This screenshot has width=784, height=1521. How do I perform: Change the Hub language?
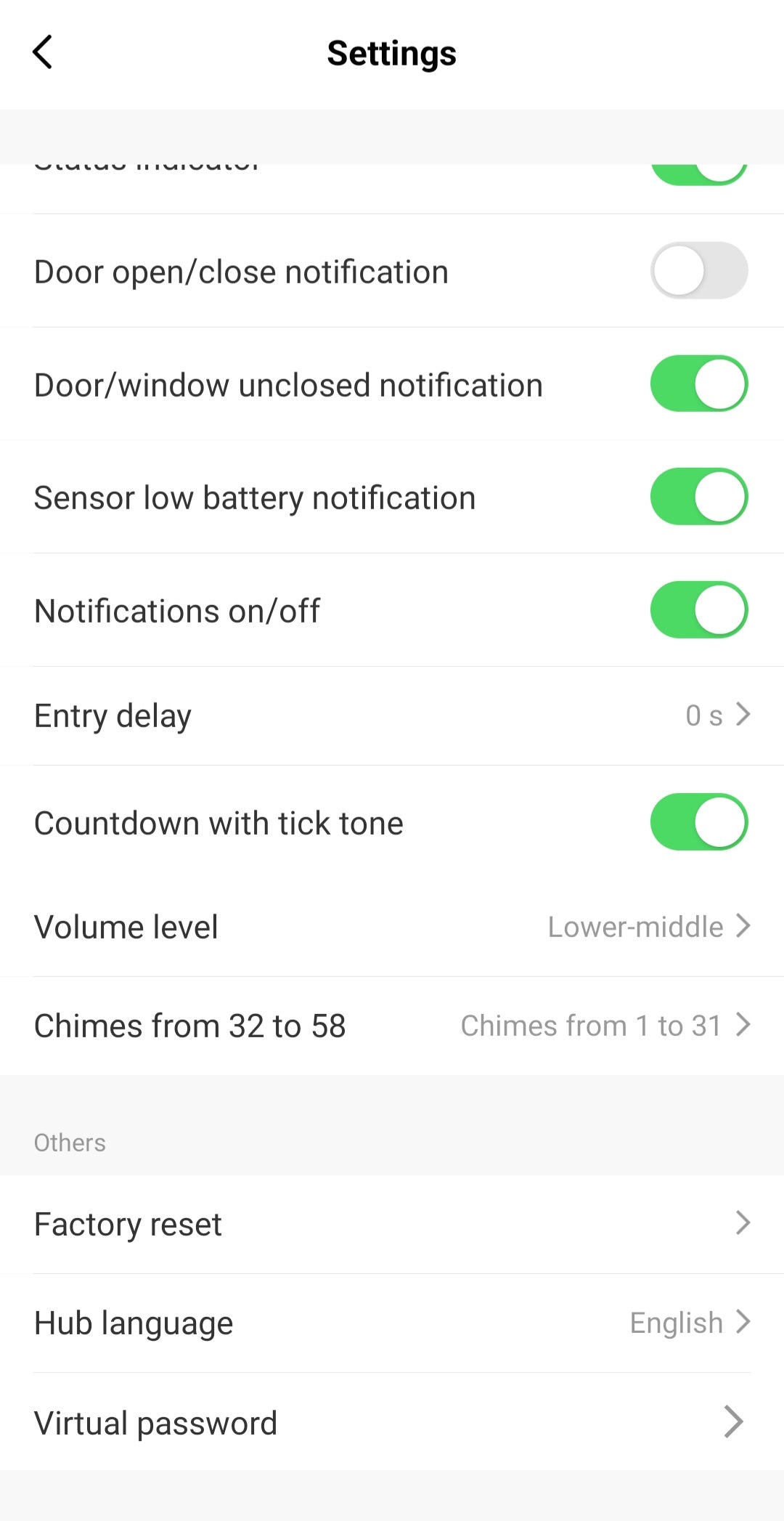392,1323
